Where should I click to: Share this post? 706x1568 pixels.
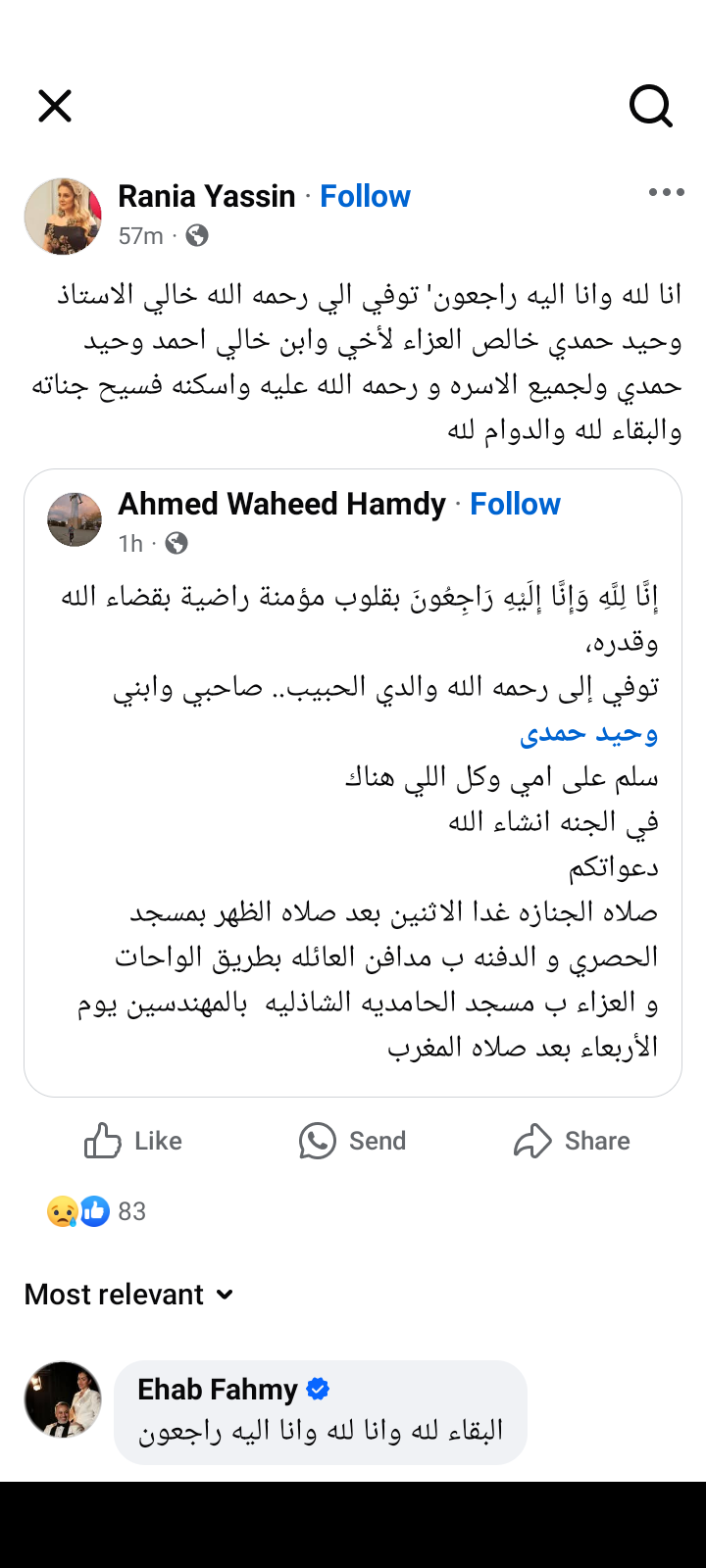coord(572,1141)
